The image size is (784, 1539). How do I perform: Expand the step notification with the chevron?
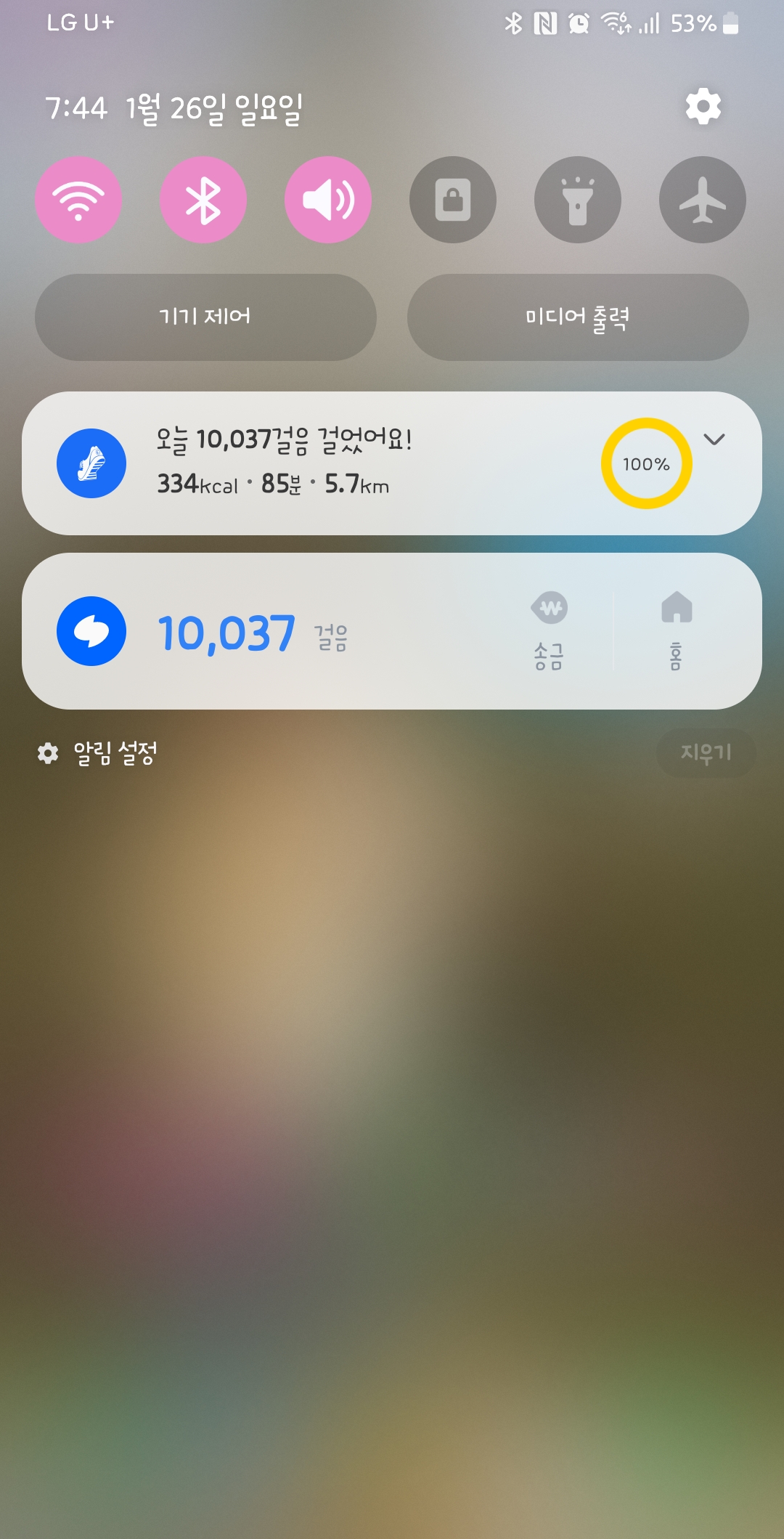point(714,439)
